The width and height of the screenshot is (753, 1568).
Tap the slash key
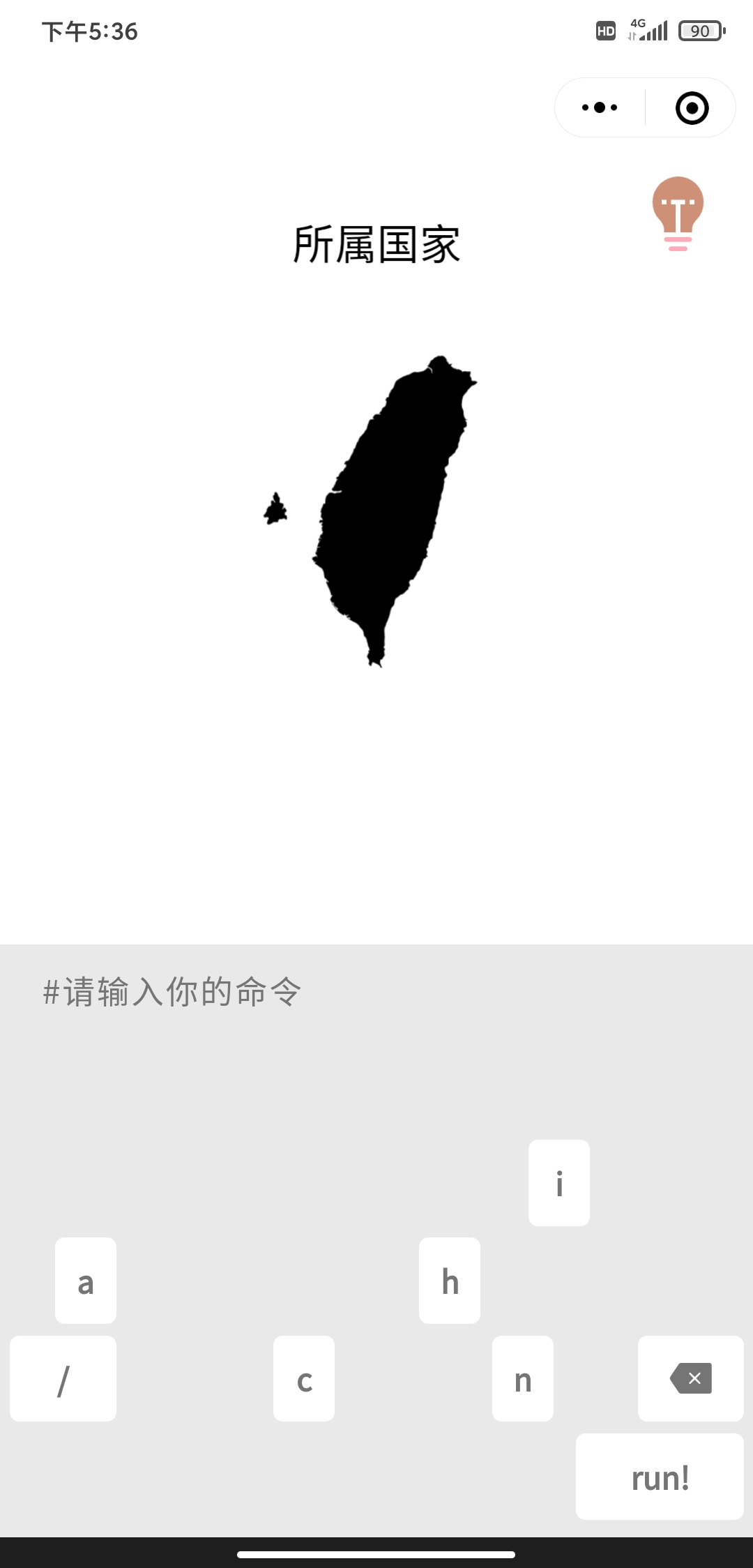[x=63, y=1378]
